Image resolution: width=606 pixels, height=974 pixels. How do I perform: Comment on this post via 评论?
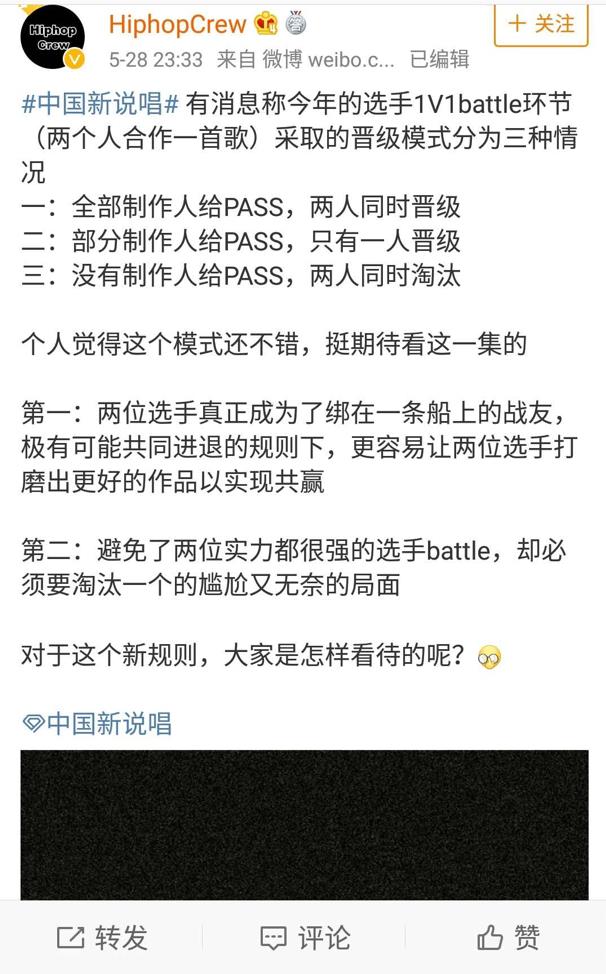(304, 937)
